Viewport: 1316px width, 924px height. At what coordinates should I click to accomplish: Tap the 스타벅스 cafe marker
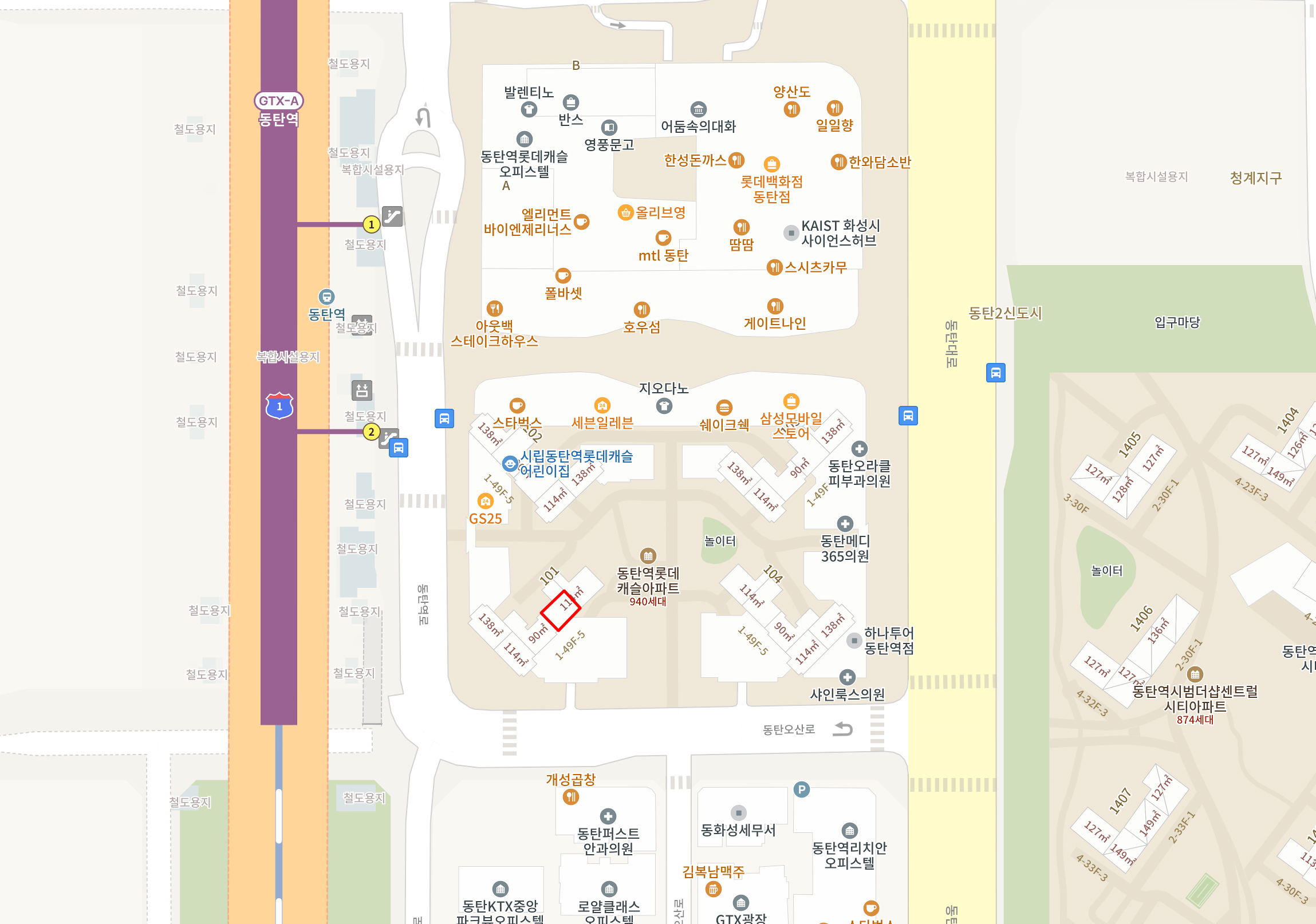(517, 405)
